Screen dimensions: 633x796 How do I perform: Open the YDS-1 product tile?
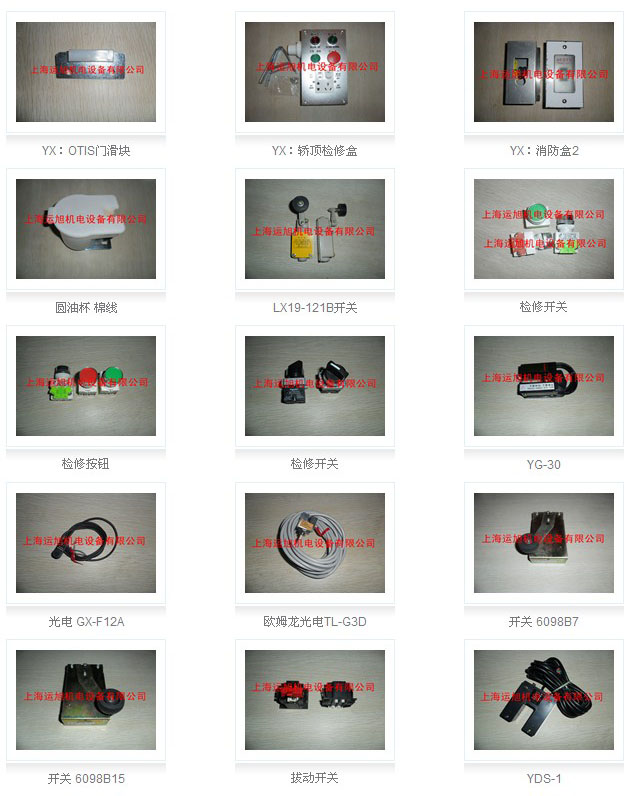[544, 700]
